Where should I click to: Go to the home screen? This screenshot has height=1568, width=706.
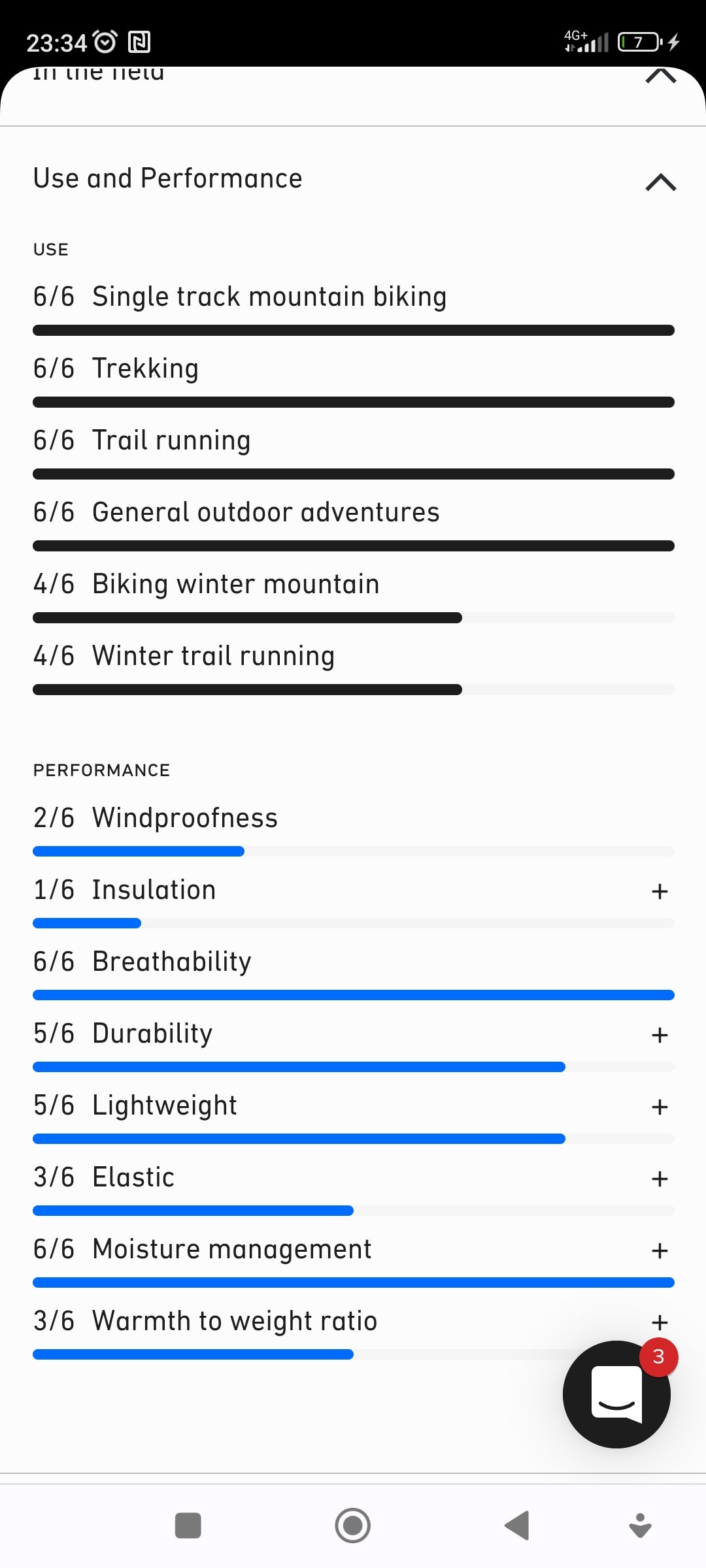[353, 1526]
